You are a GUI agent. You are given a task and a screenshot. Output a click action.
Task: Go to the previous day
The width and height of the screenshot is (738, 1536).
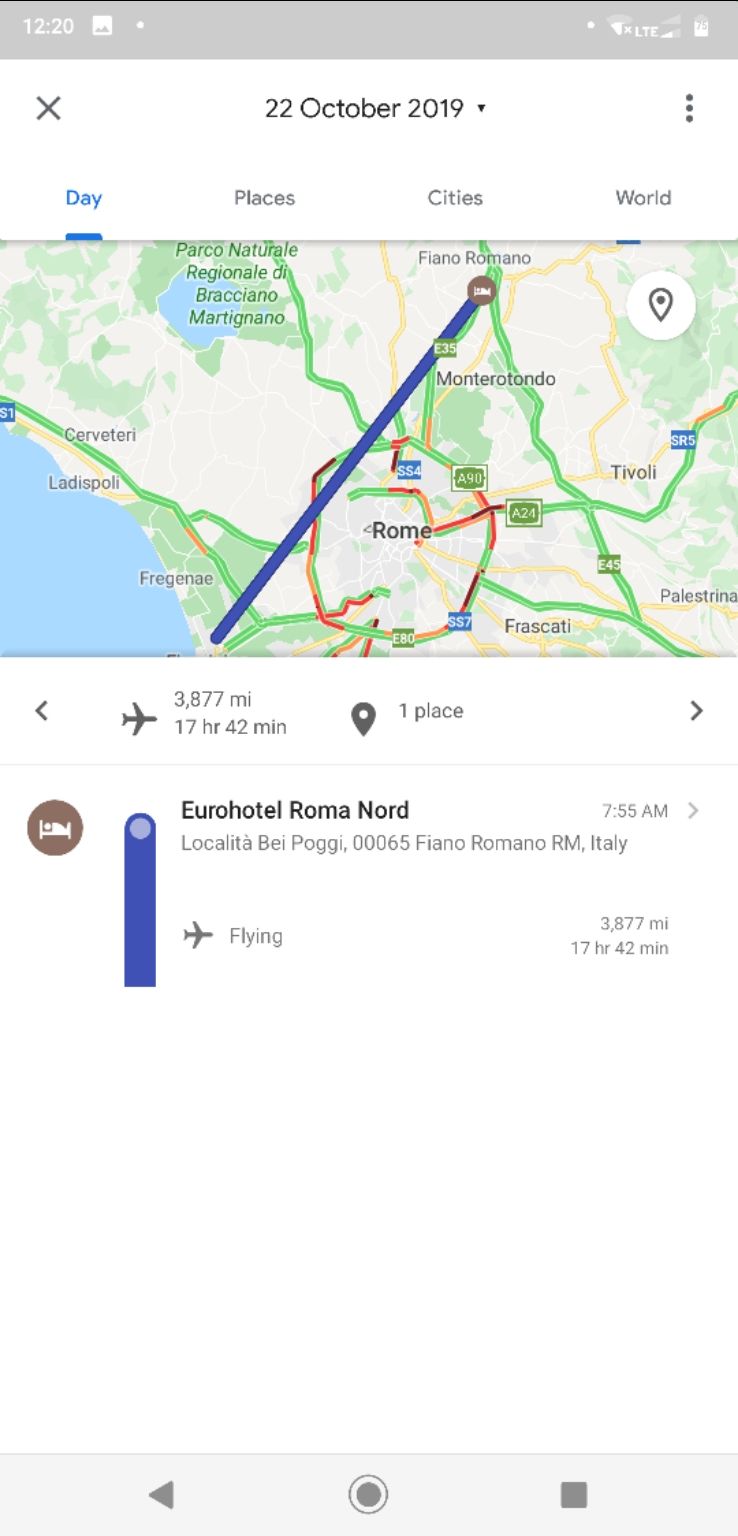point(41,711)
